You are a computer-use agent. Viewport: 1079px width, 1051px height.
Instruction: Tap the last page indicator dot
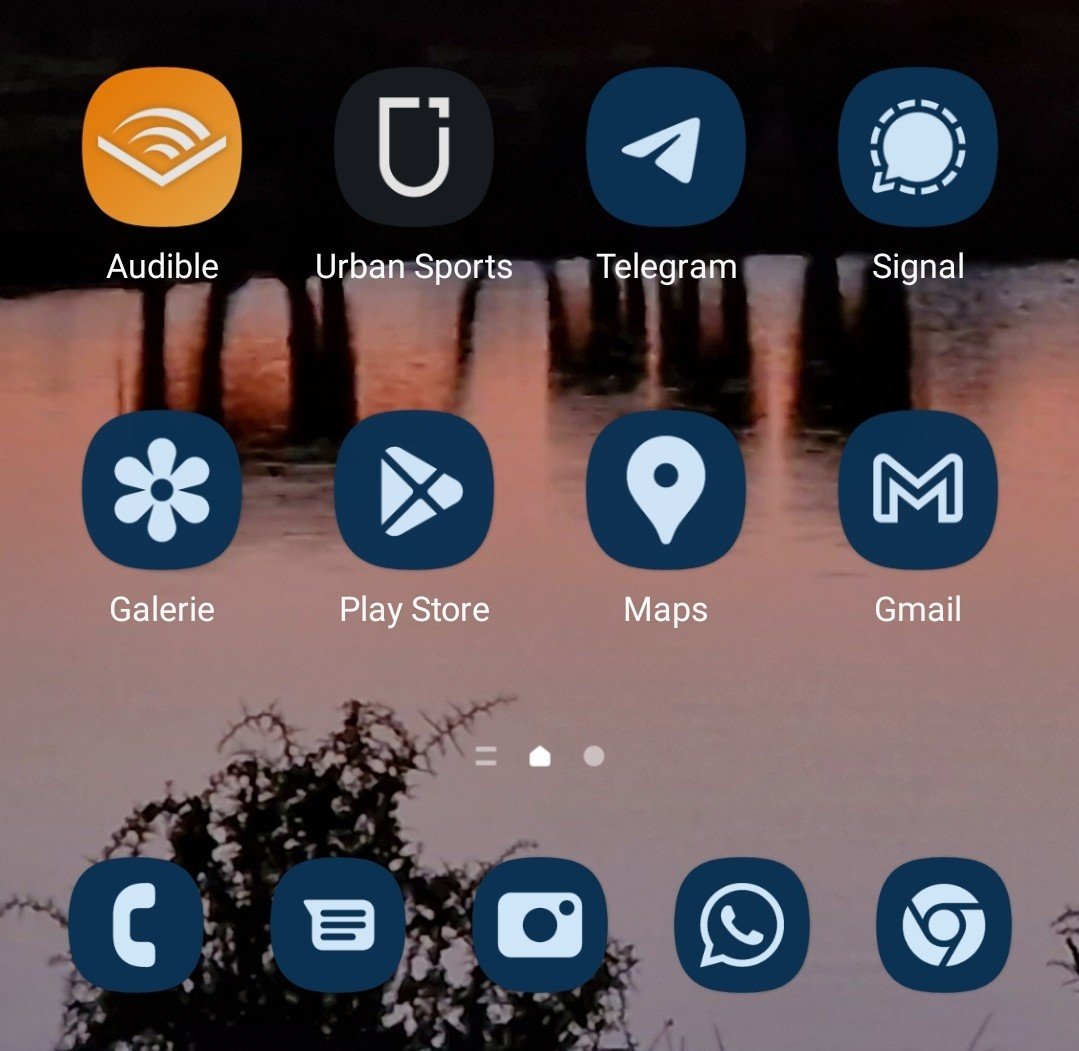click(594, 756)
